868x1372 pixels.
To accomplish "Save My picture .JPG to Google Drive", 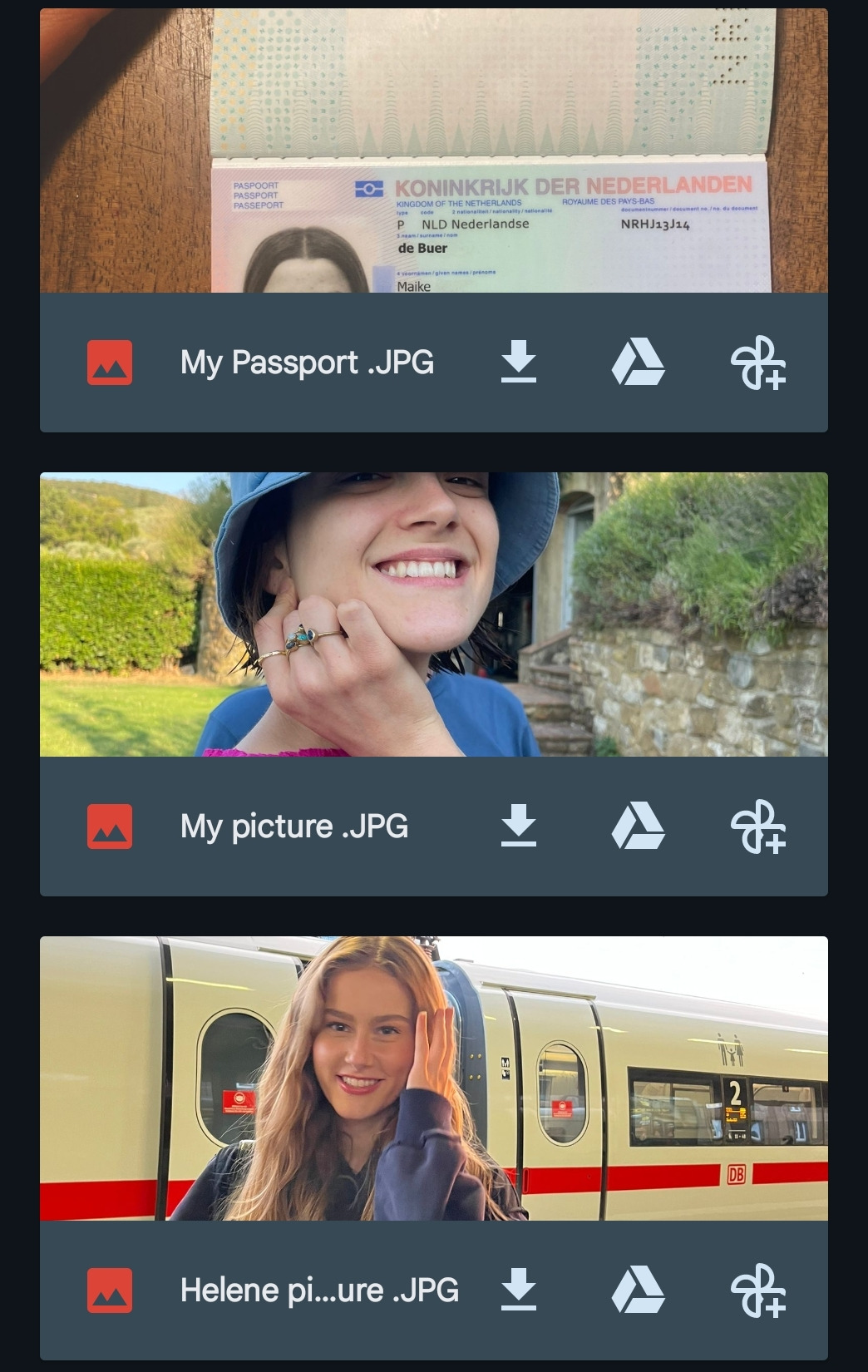I will pos(638,827).
